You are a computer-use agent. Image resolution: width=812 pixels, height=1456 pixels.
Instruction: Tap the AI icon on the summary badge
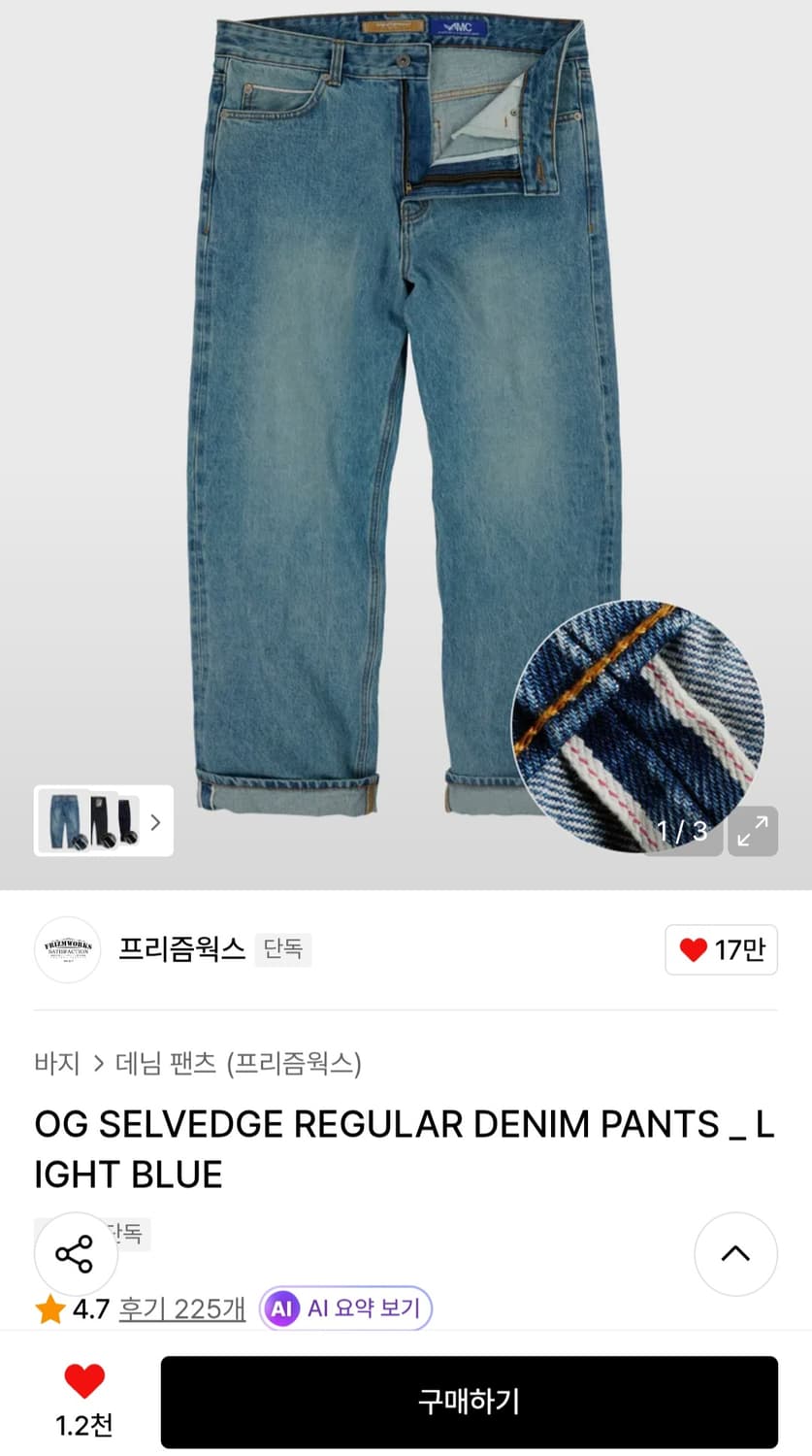tap(282, 1308)
